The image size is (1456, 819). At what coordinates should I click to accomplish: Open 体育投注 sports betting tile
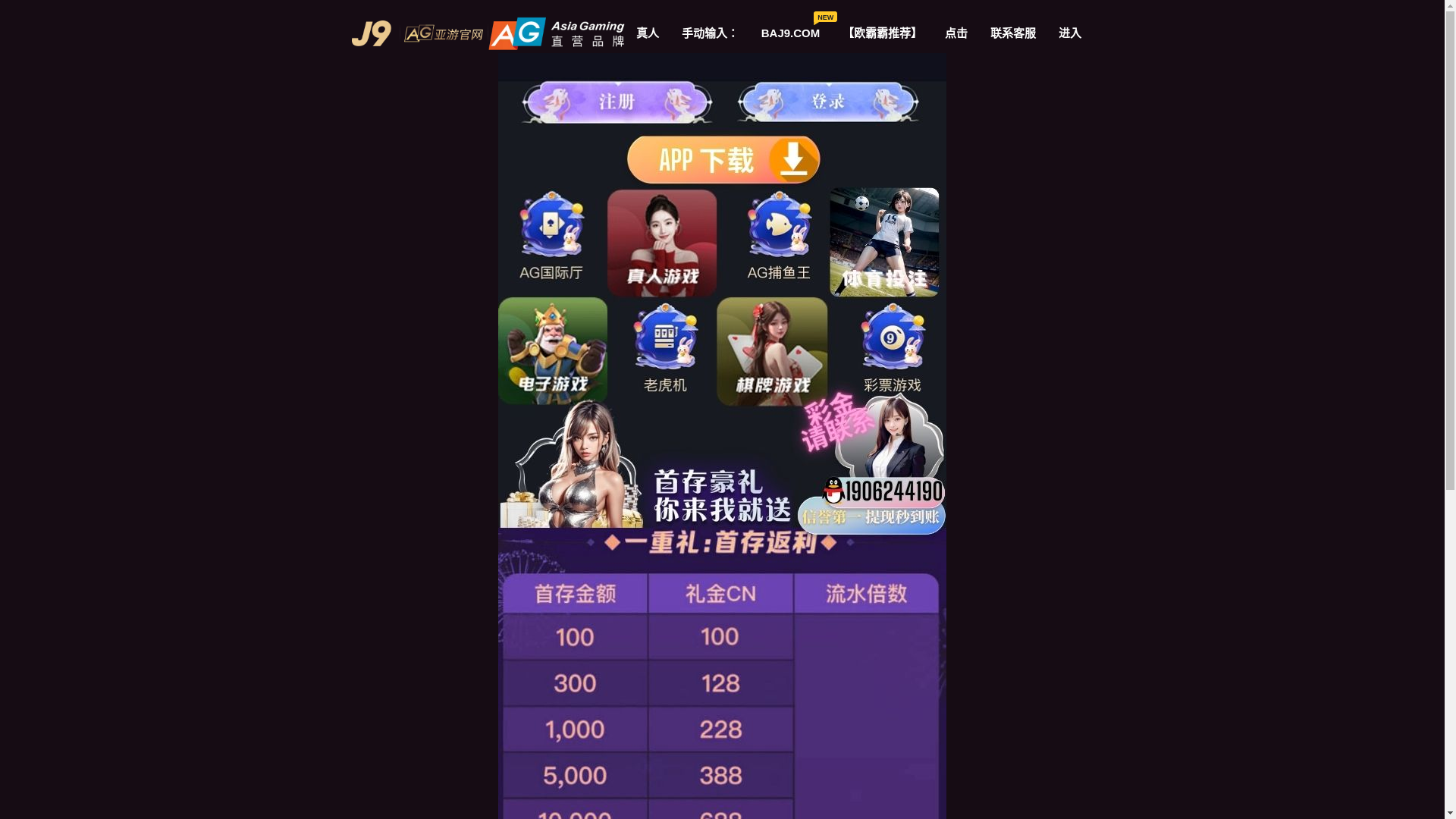884,243
